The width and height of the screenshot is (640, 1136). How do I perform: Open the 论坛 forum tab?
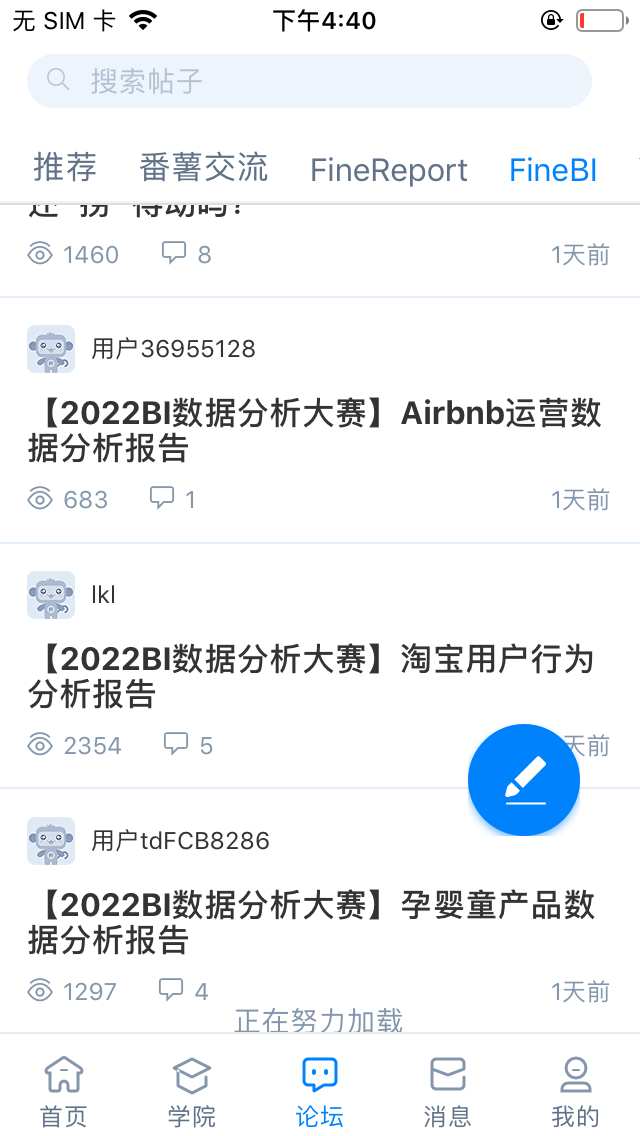click(320, 1092)
